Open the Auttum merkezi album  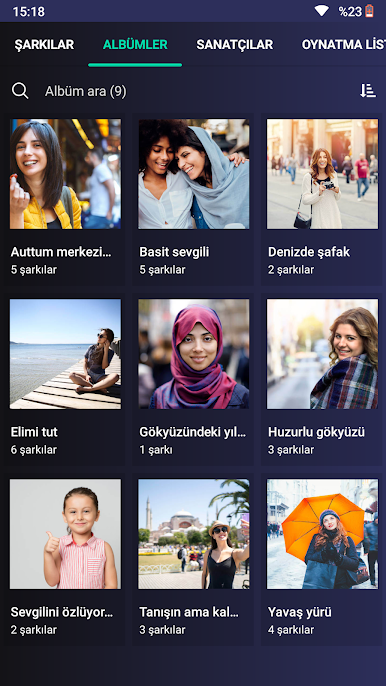65,200
